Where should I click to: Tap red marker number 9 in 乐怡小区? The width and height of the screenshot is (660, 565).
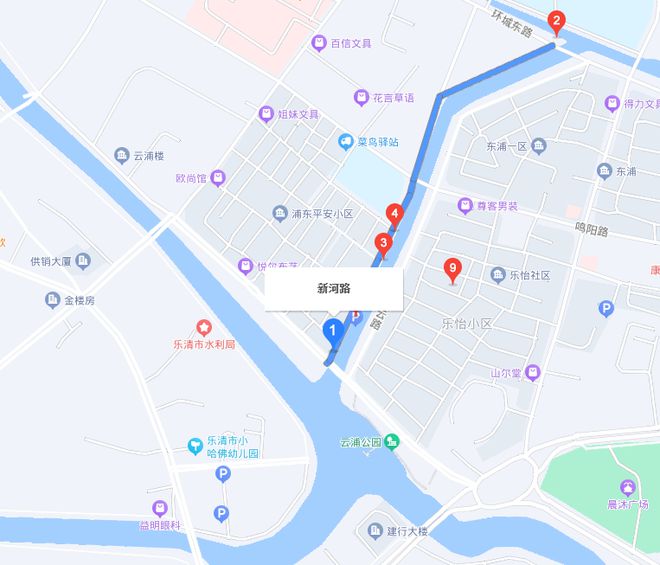pos(453,268)
